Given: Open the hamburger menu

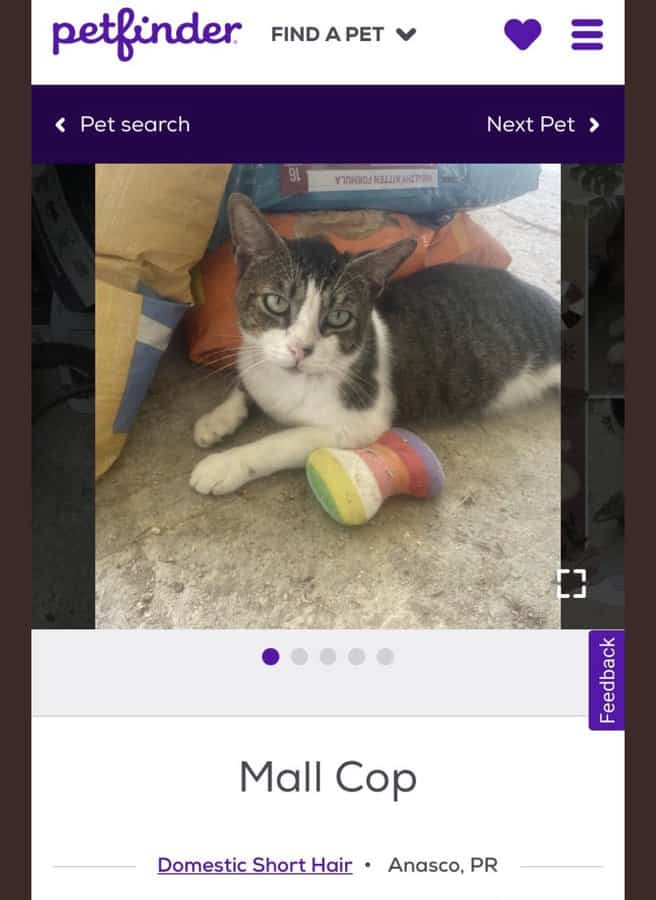Looking at the screenshot, I should pos(587,35).
